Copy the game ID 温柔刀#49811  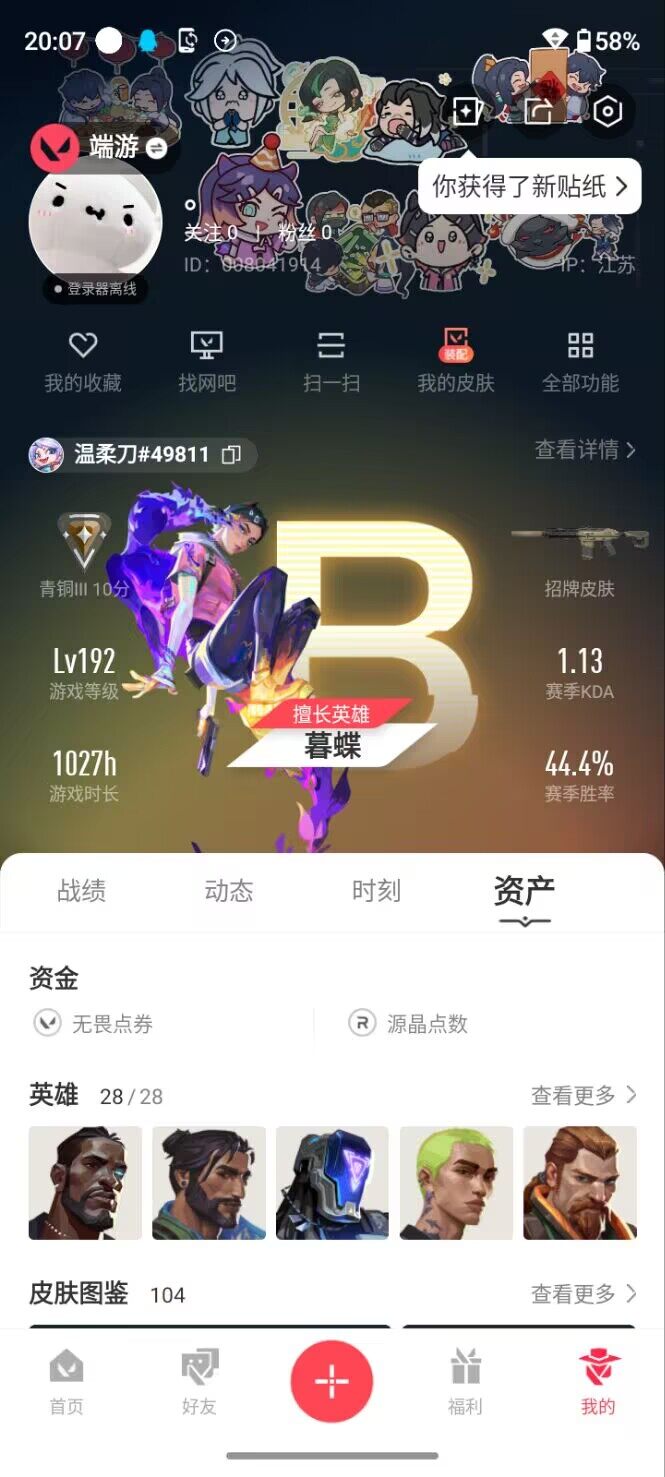point(231,455)
